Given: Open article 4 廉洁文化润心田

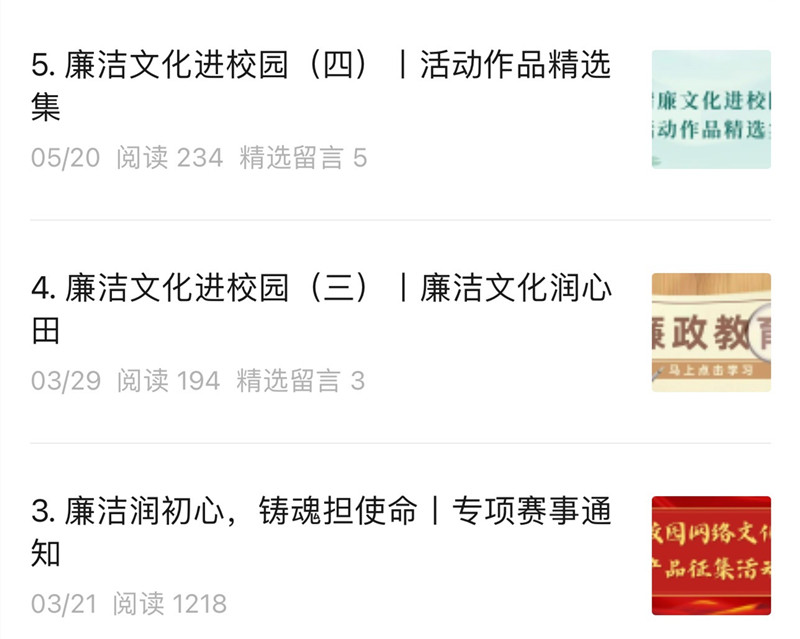Looking at the screenshot, I should 320,308.
